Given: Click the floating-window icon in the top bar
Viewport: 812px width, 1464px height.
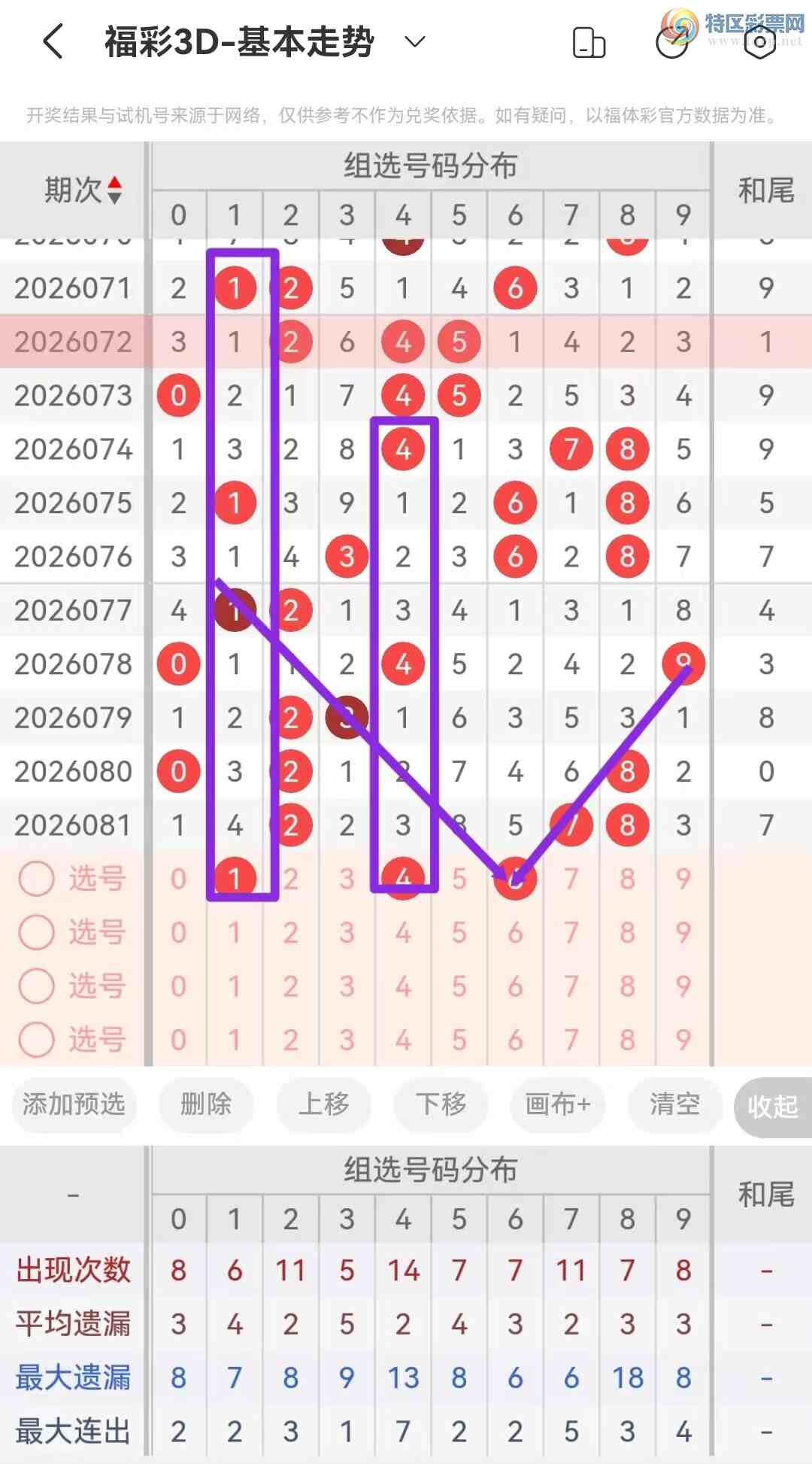Looking at the screenshot, I should tap(589, 41).
